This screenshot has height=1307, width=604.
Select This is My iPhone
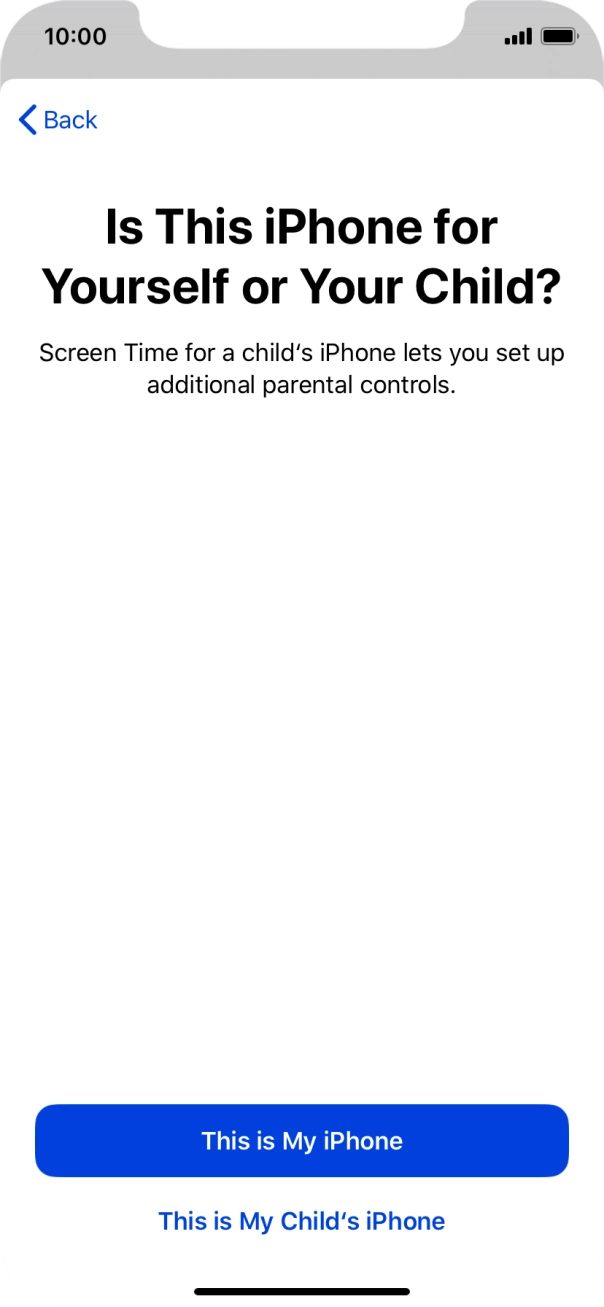pos(302,1141)
